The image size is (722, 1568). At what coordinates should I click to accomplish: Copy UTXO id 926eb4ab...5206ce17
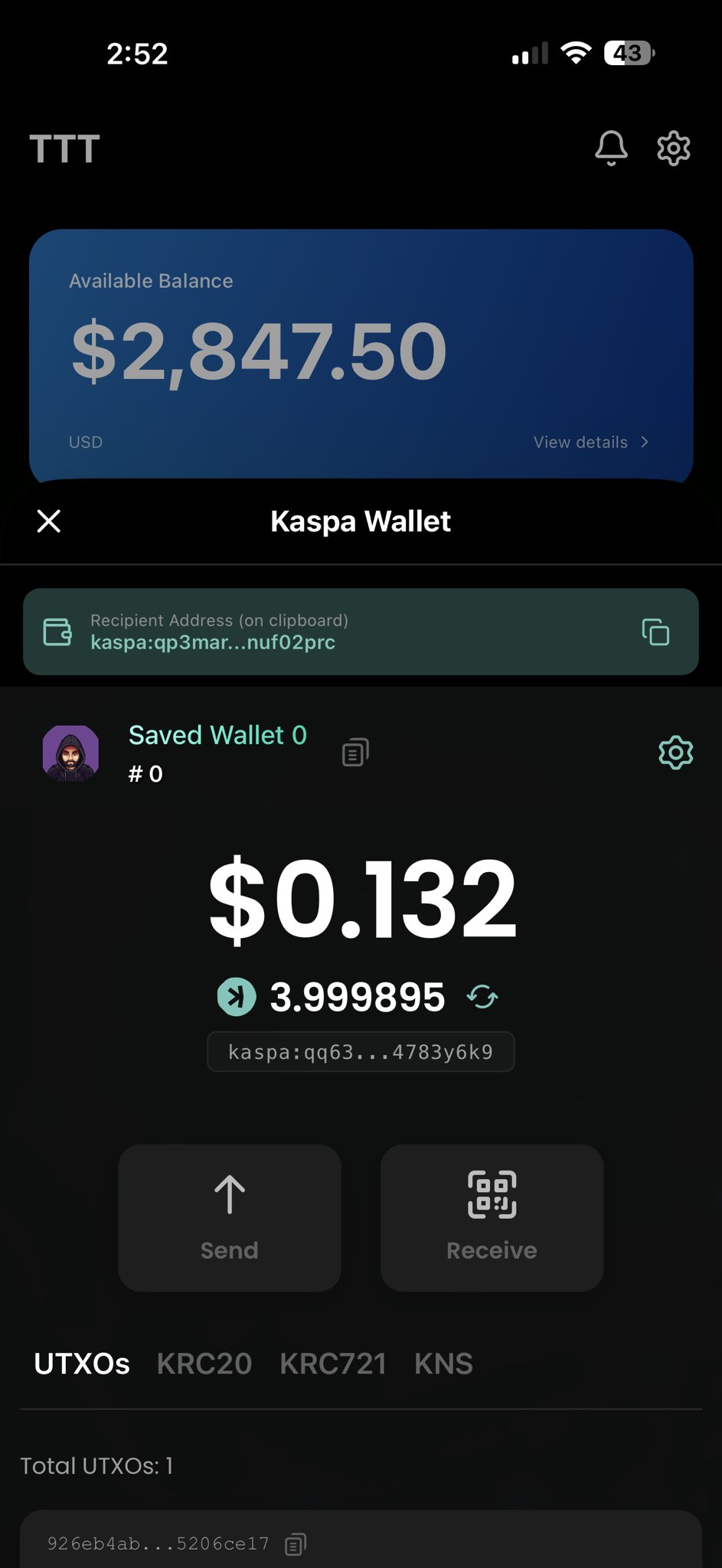296,1544
